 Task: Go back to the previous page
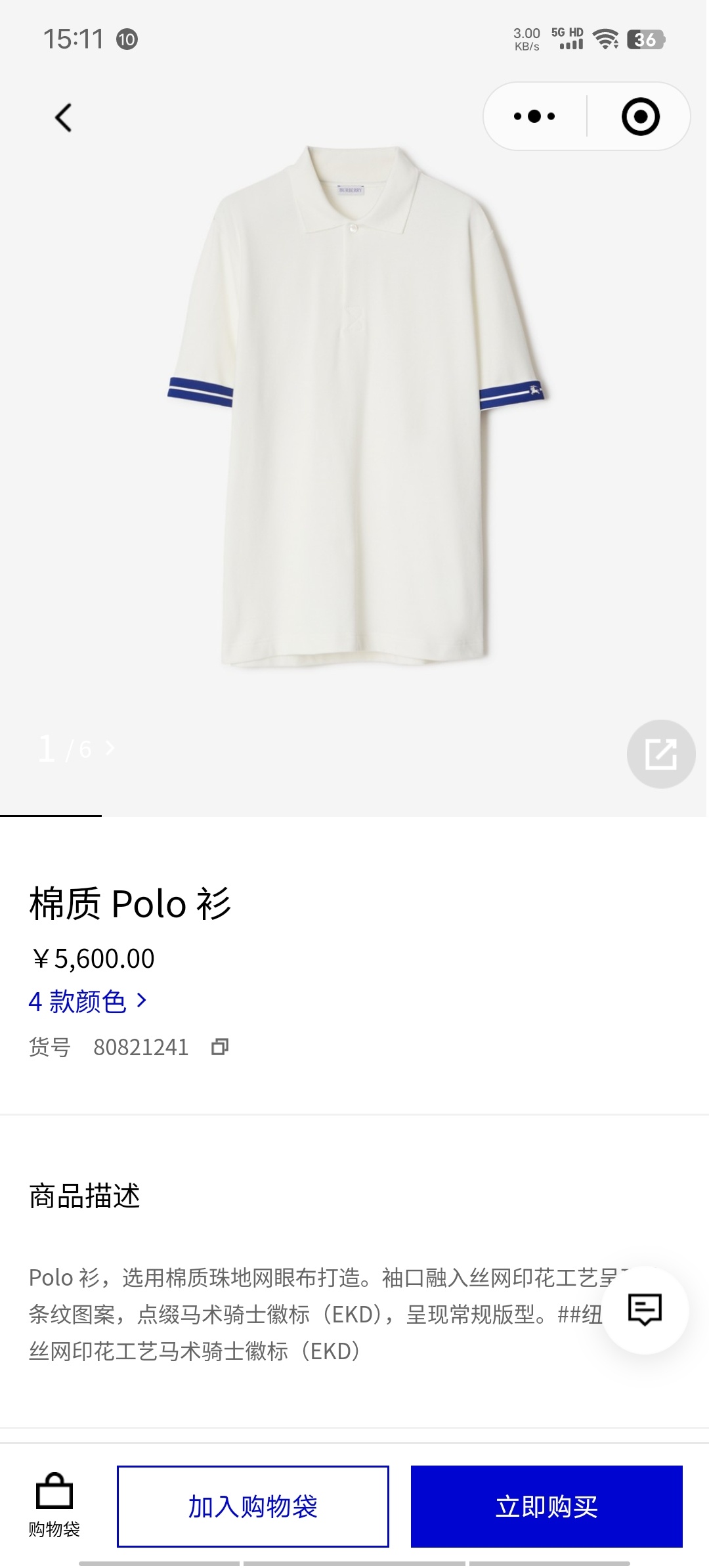[x=64, y=118]
